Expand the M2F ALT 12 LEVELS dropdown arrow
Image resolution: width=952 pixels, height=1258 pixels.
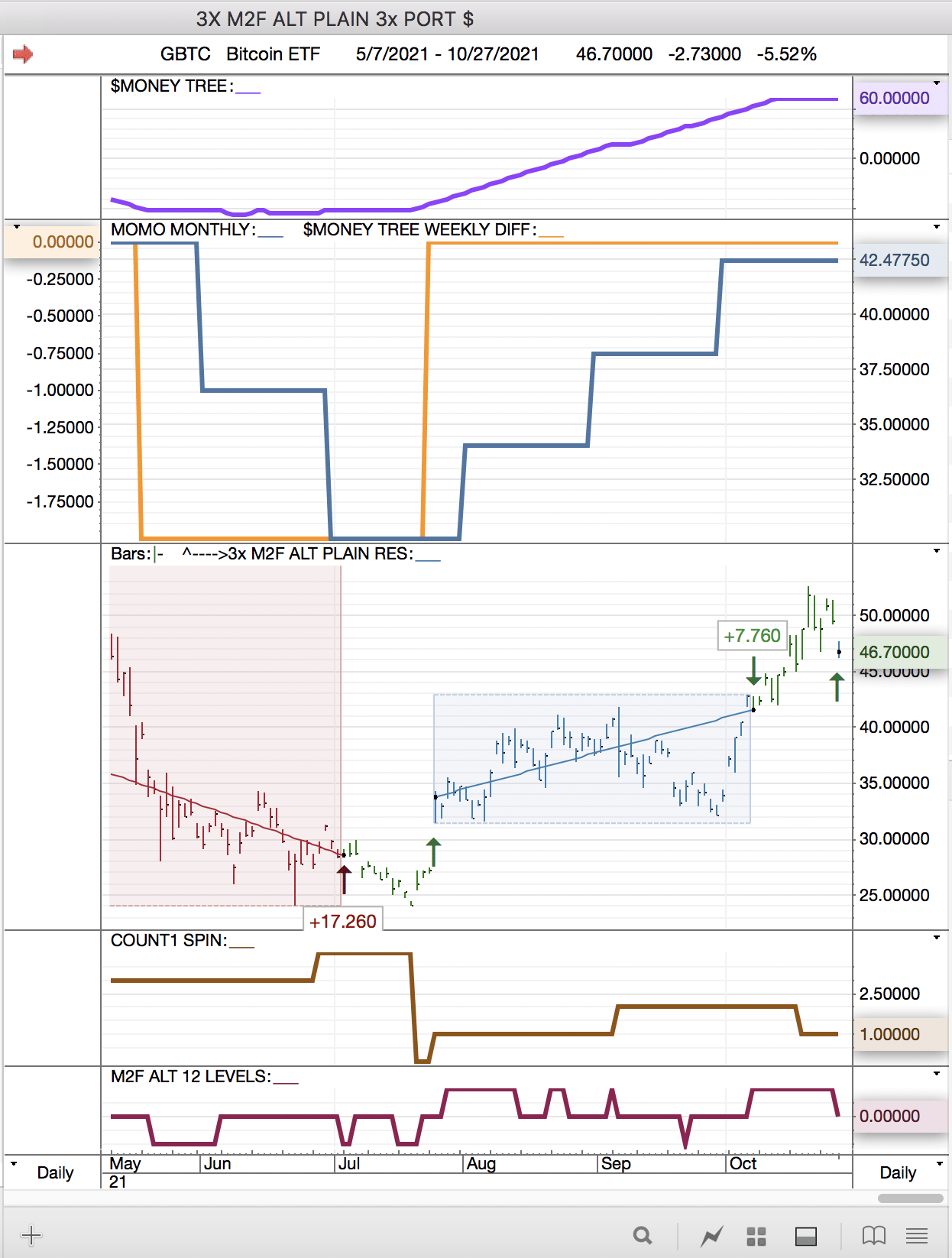pos(937,1074)
